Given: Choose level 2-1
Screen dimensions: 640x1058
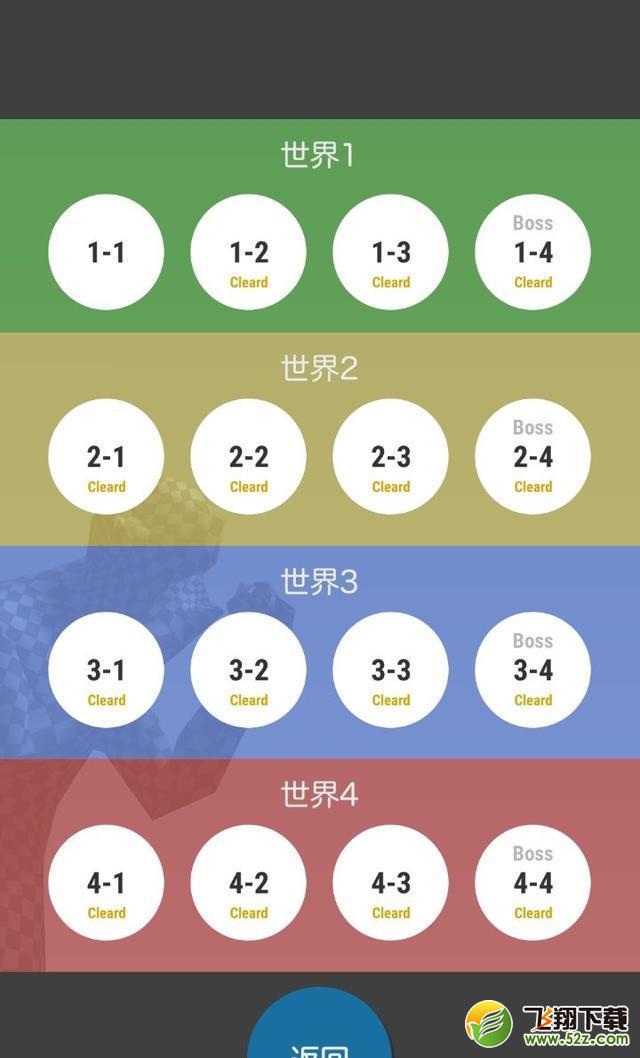Looking at the screenshot, I should pyautogui.click(x=106, y=457).
